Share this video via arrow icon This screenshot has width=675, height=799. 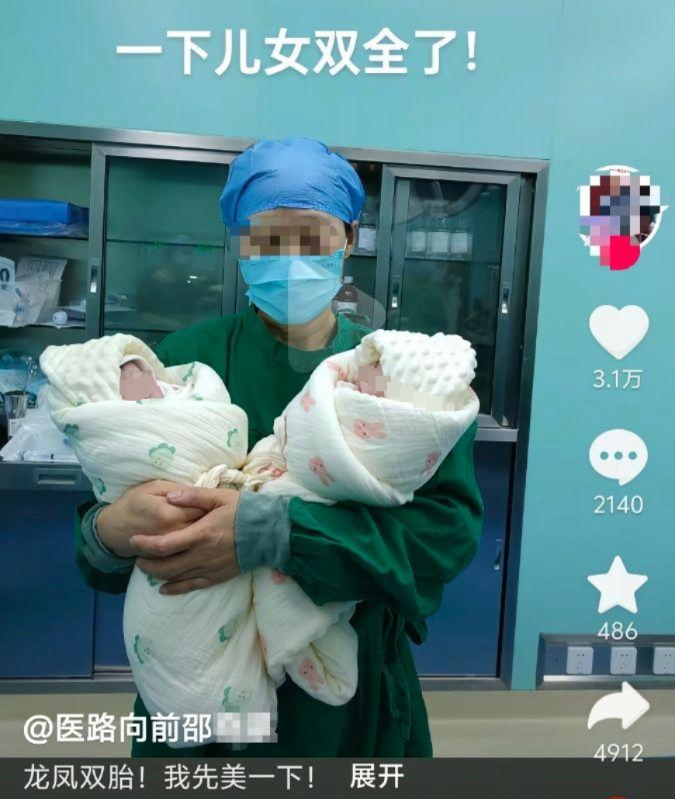(x=618, y=709)
